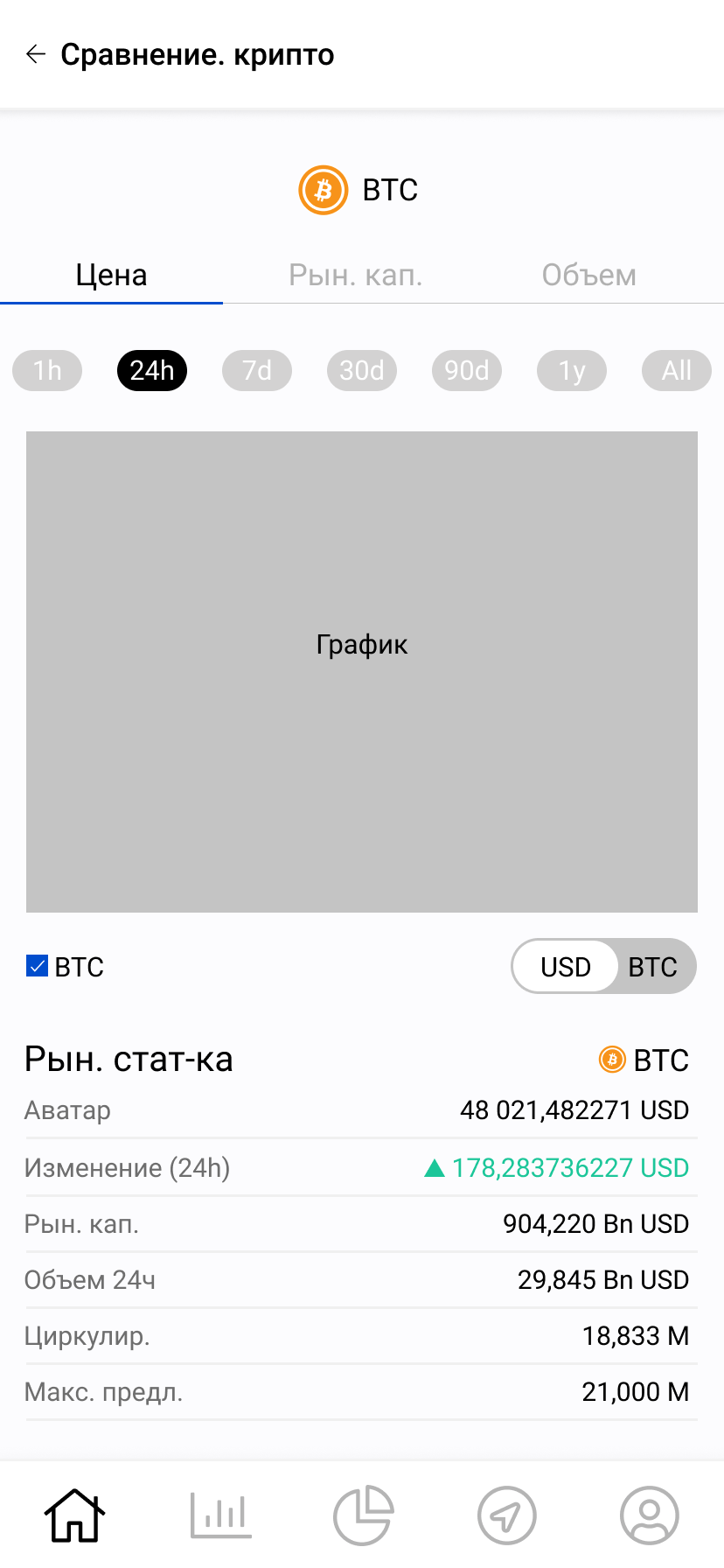
Task: Open the pie chart tab
Action: point(363,1515)
